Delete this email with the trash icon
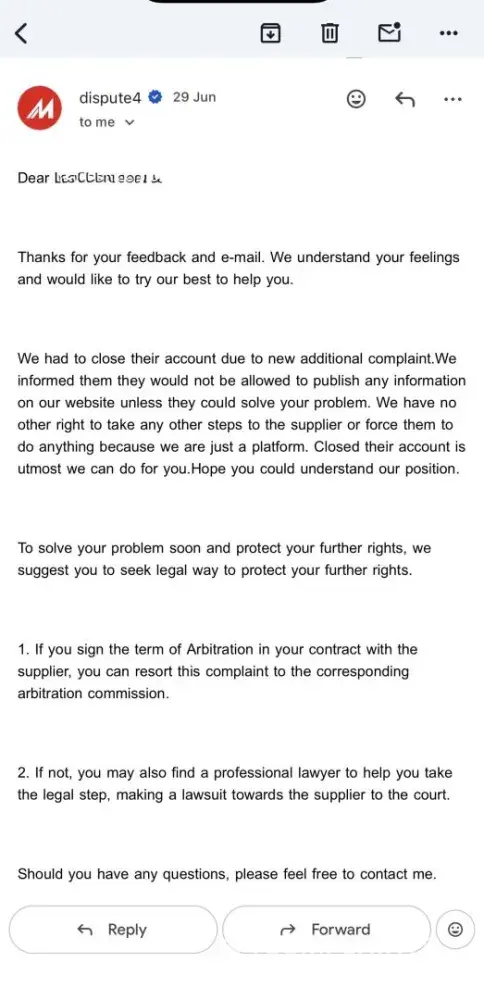484x1000 pixels. click(330, 33)
